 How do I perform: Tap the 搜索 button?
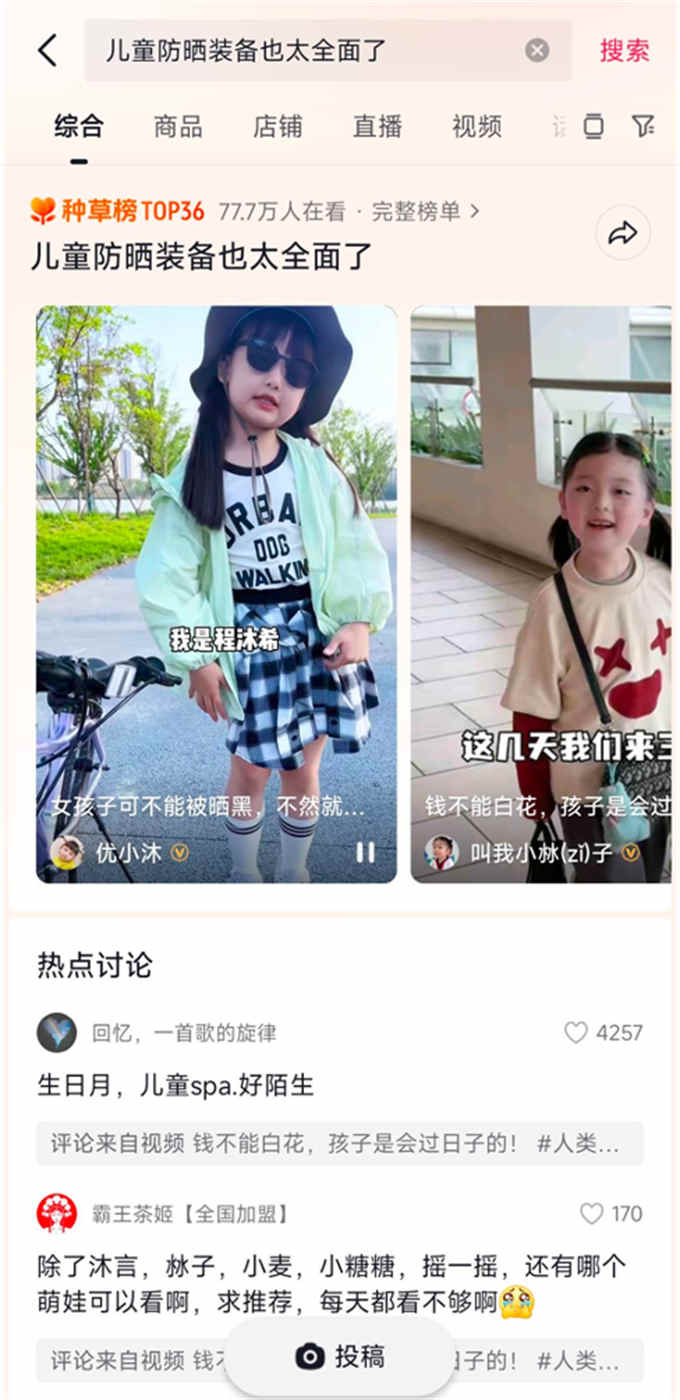coord(624,50)
